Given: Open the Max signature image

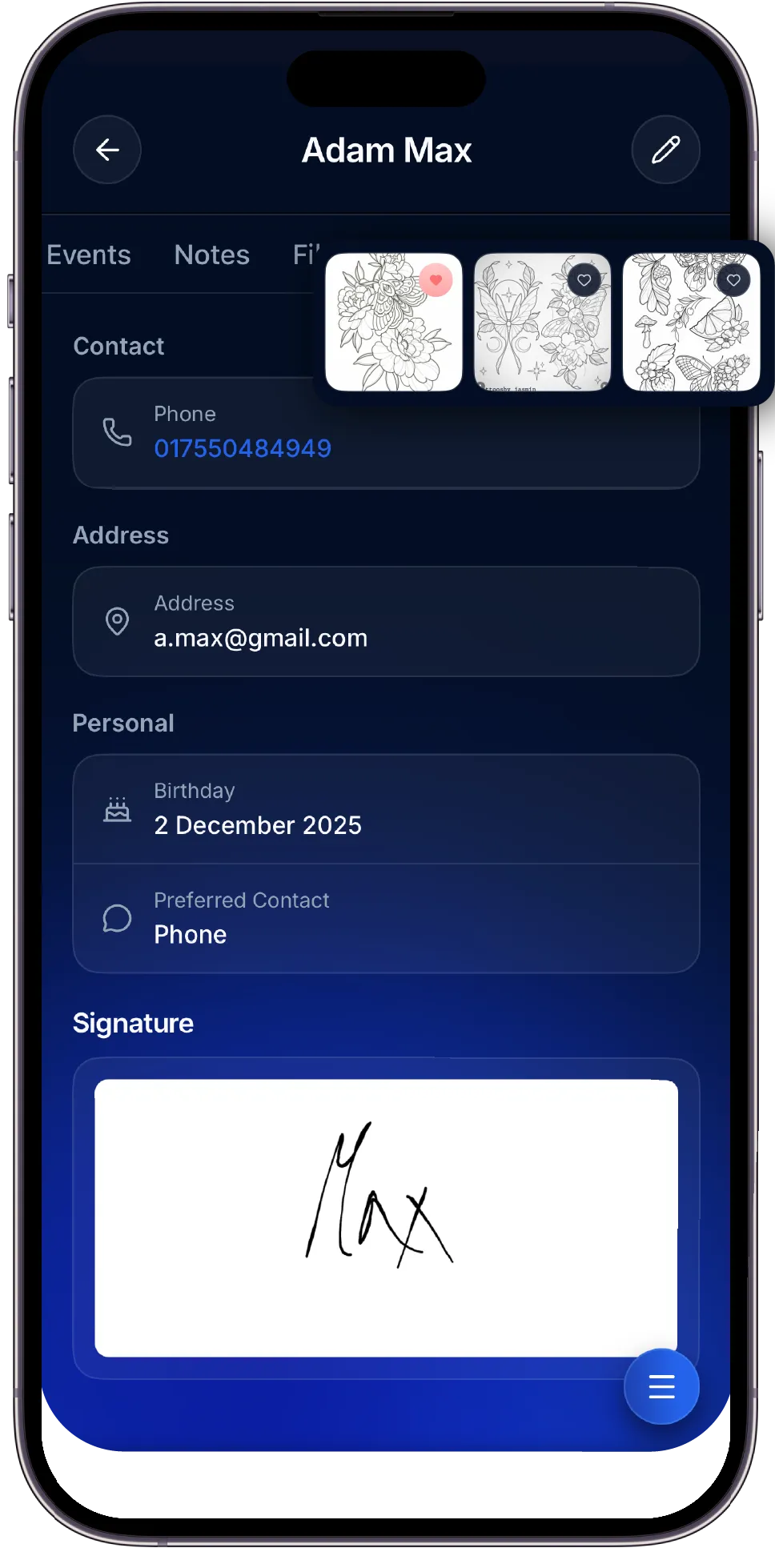Looking at the screenshot, I should tap(386, 1217).
